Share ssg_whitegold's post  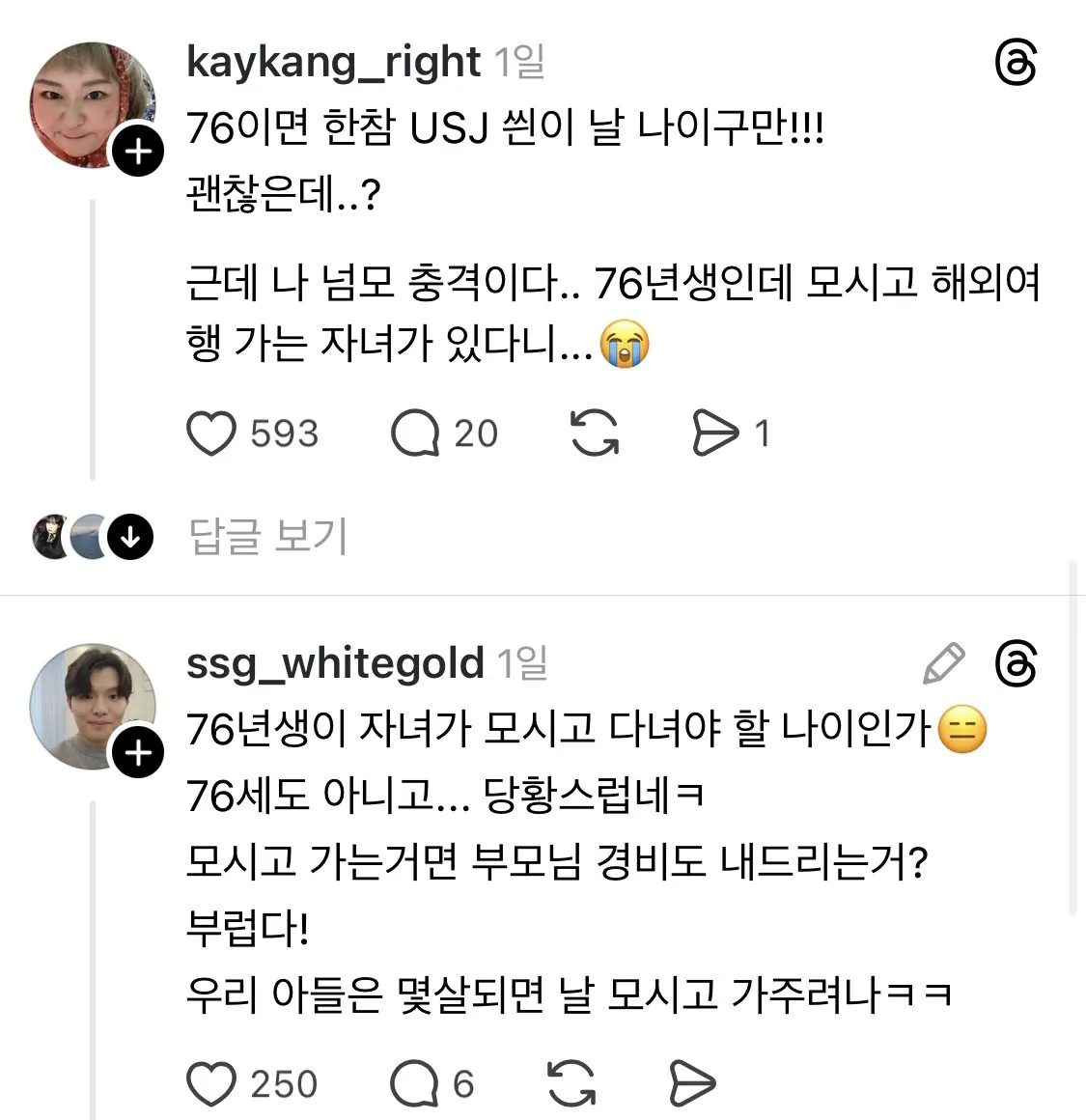692,1083
